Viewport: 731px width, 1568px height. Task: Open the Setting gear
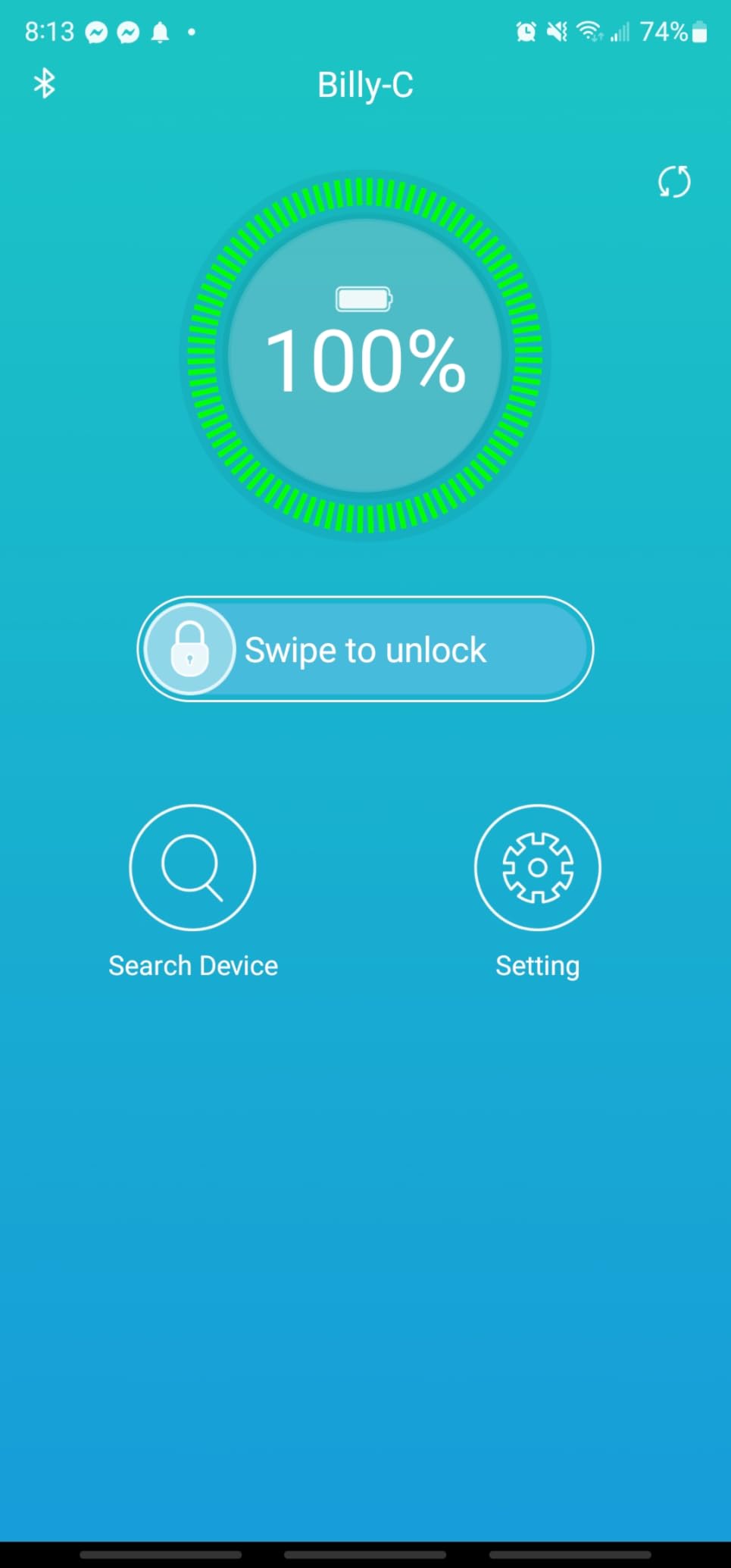(538, 867)
